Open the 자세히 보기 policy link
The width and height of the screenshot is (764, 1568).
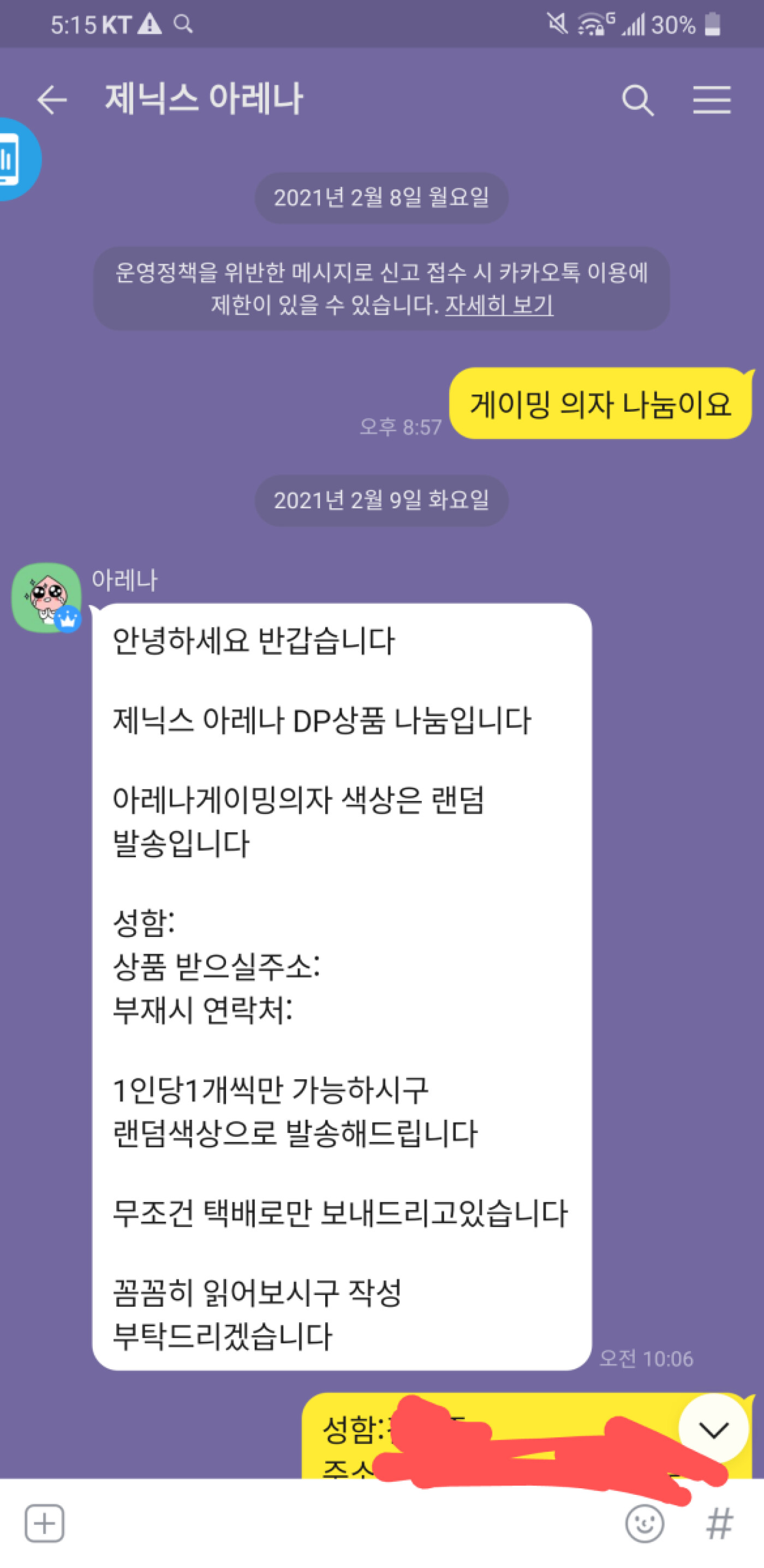[499, 305]
